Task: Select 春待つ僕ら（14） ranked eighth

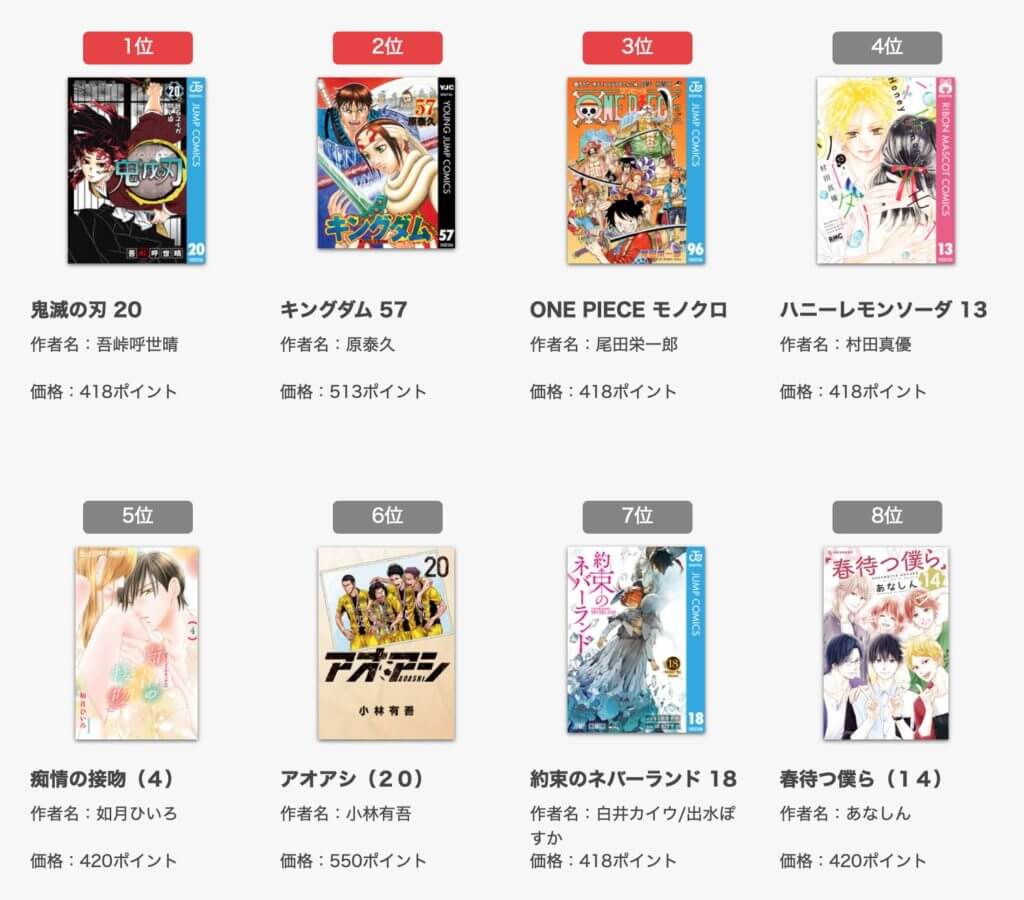Action: click(x=886, y=643)
